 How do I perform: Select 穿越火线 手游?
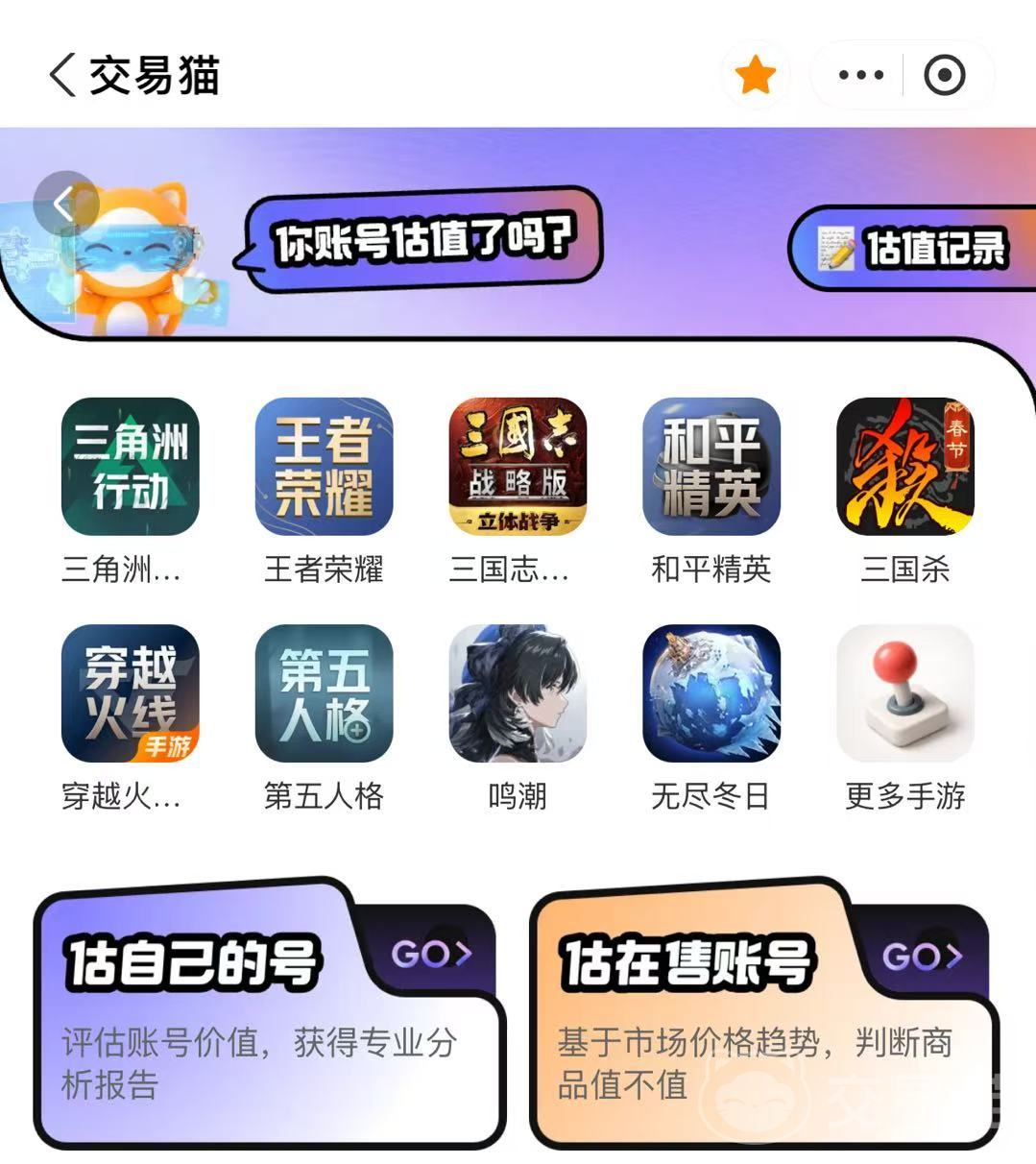pos(130,717)
